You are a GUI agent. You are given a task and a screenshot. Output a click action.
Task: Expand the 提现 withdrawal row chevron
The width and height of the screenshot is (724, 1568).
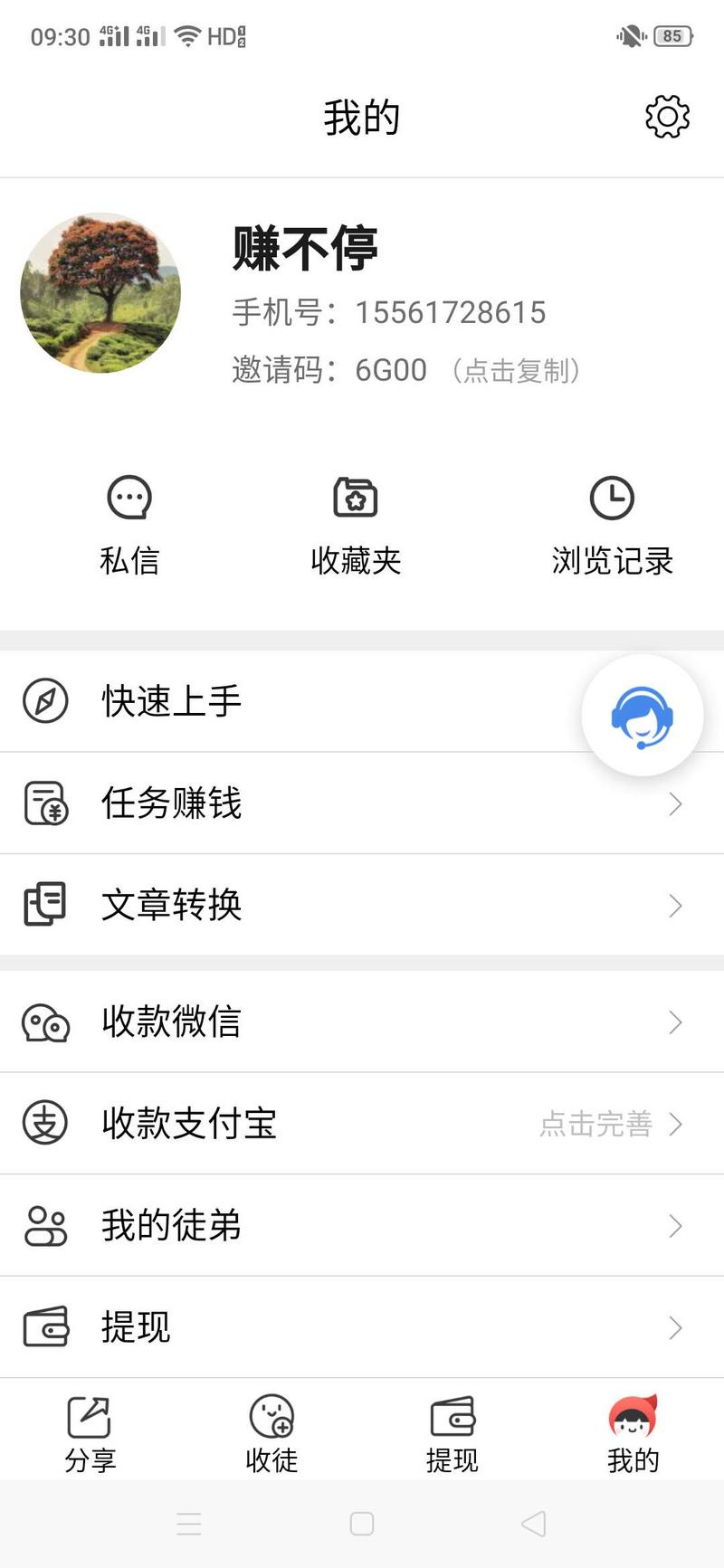(x=674, y=1327)
